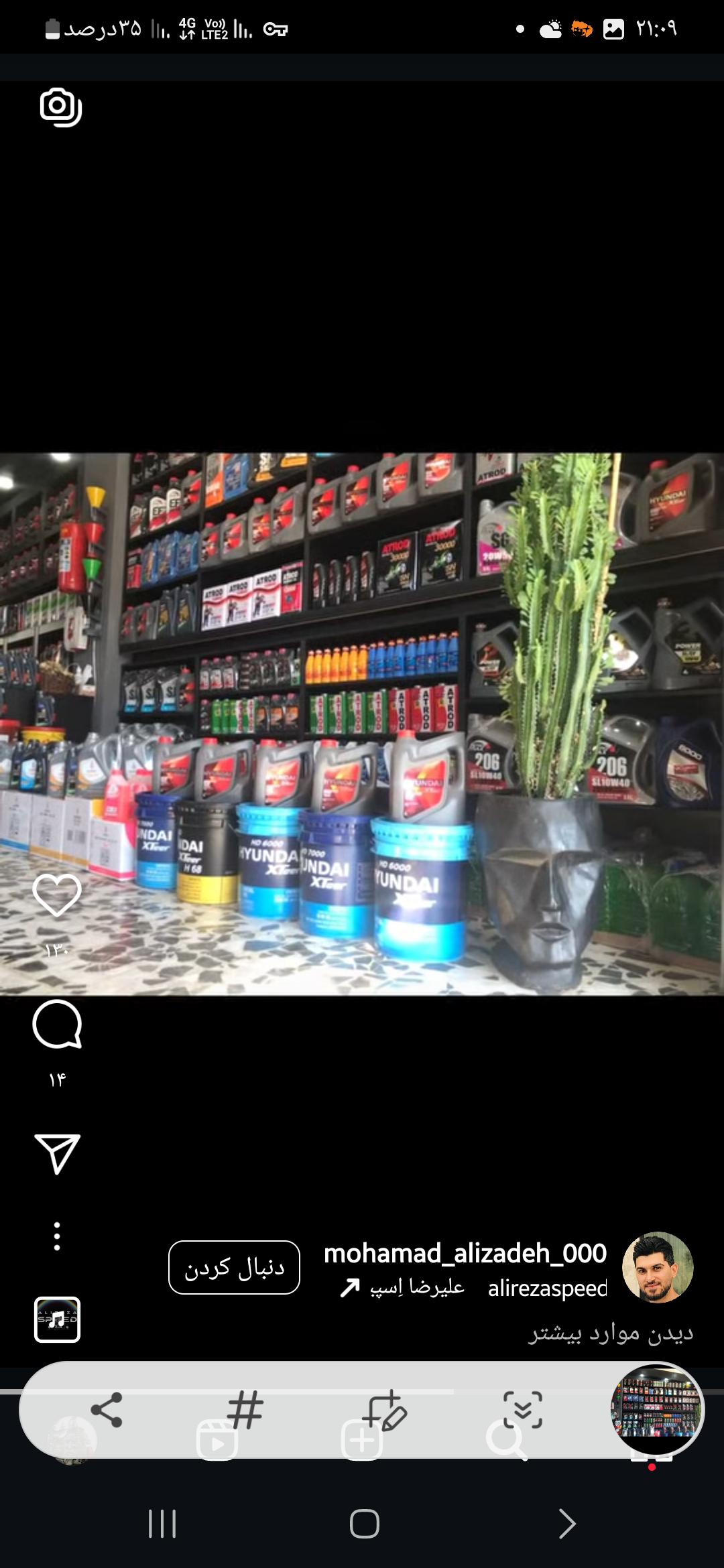The width and height of the screenshot is (724, 1568).
Task: Send this reel via the paper plane
Action: click(57, 1154)
